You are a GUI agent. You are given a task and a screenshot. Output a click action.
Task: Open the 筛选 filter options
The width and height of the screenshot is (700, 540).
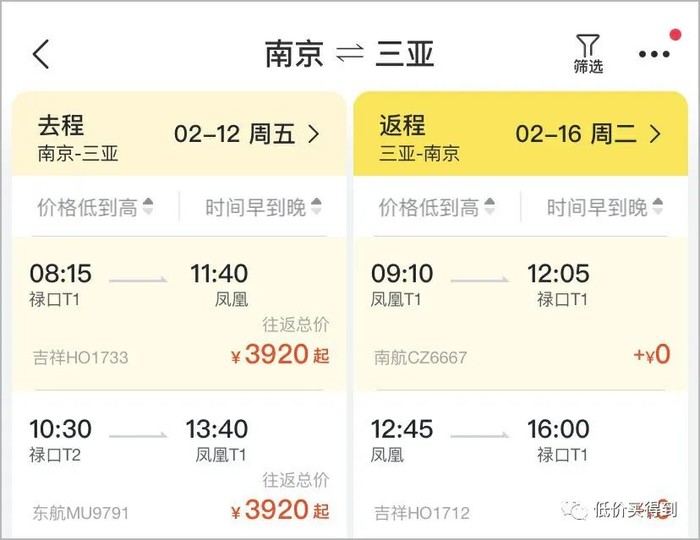(588, 54)
